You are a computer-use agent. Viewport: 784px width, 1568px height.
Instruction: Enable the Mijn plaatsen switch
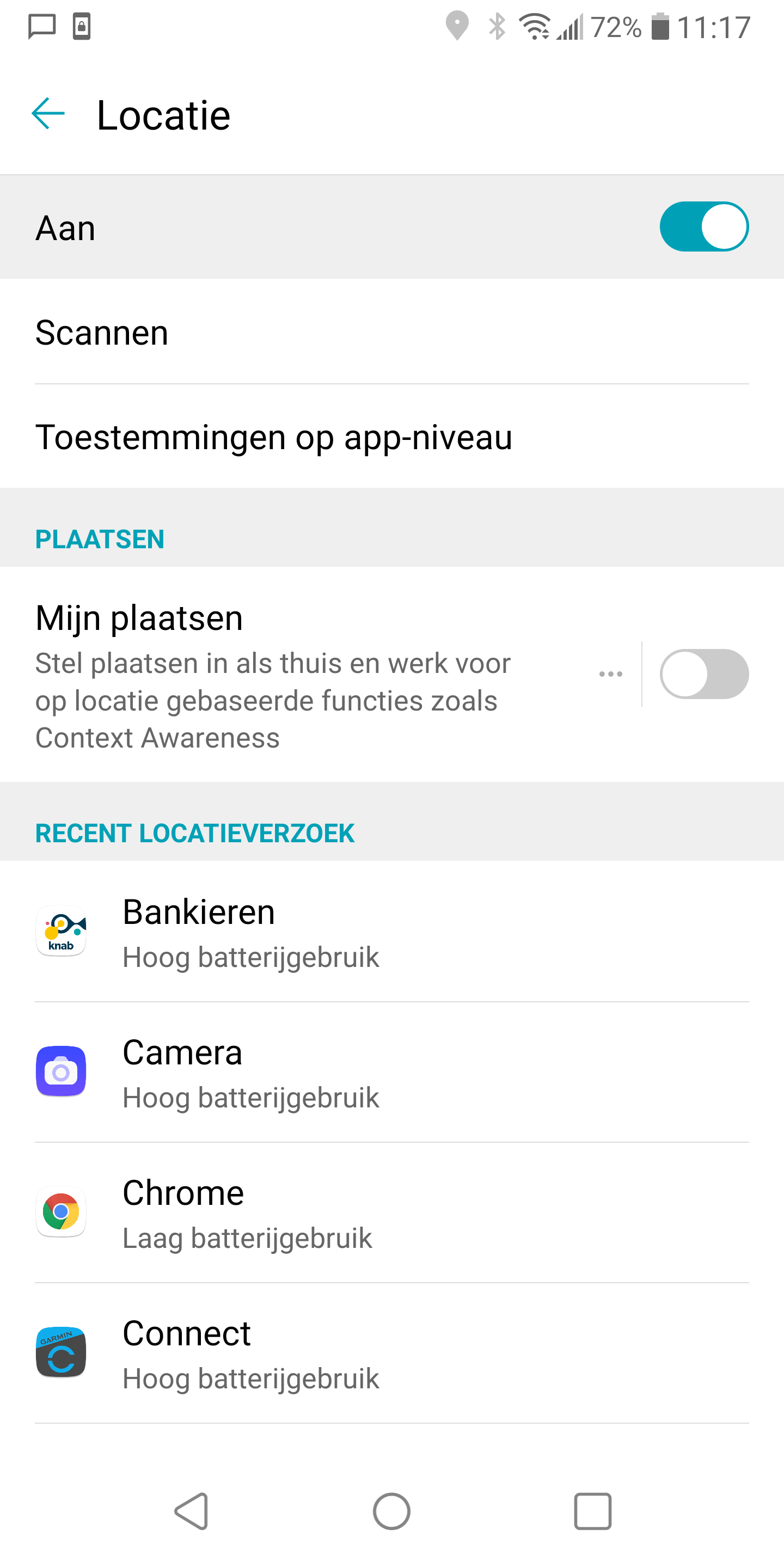pos(703,675)
